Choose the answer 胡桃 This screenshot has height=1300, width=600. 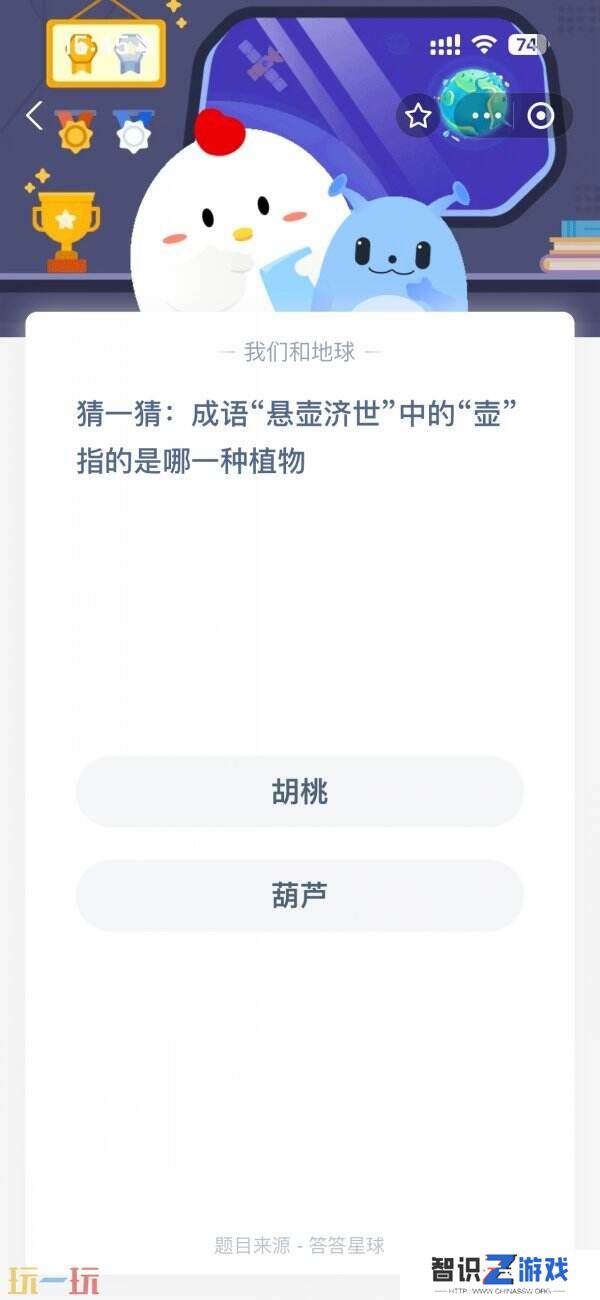coord(300,792)
